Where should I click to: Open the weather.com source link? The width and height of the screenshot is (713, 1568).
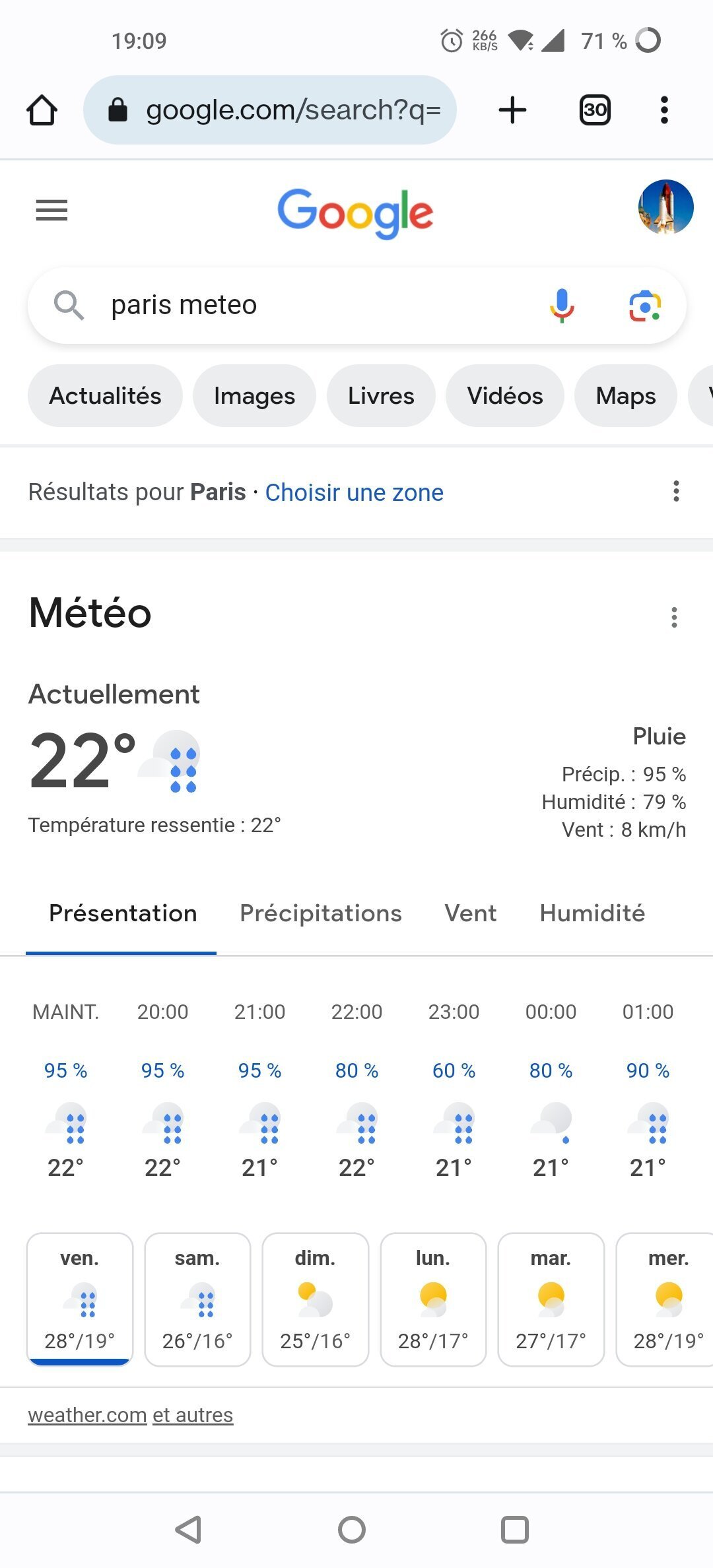pos(87,1415)
